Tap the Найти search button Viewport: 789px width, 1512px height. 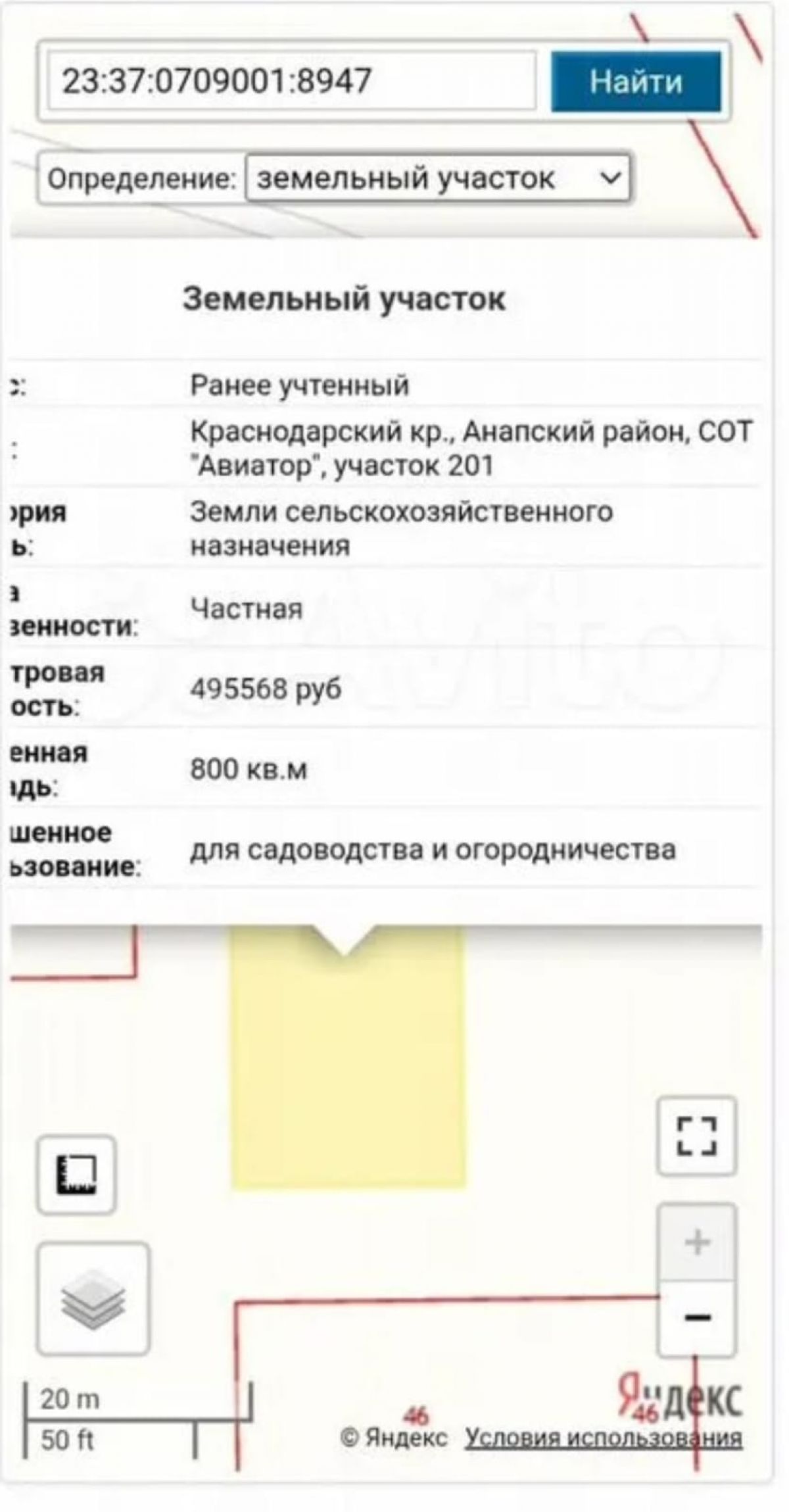click(635, 82)
